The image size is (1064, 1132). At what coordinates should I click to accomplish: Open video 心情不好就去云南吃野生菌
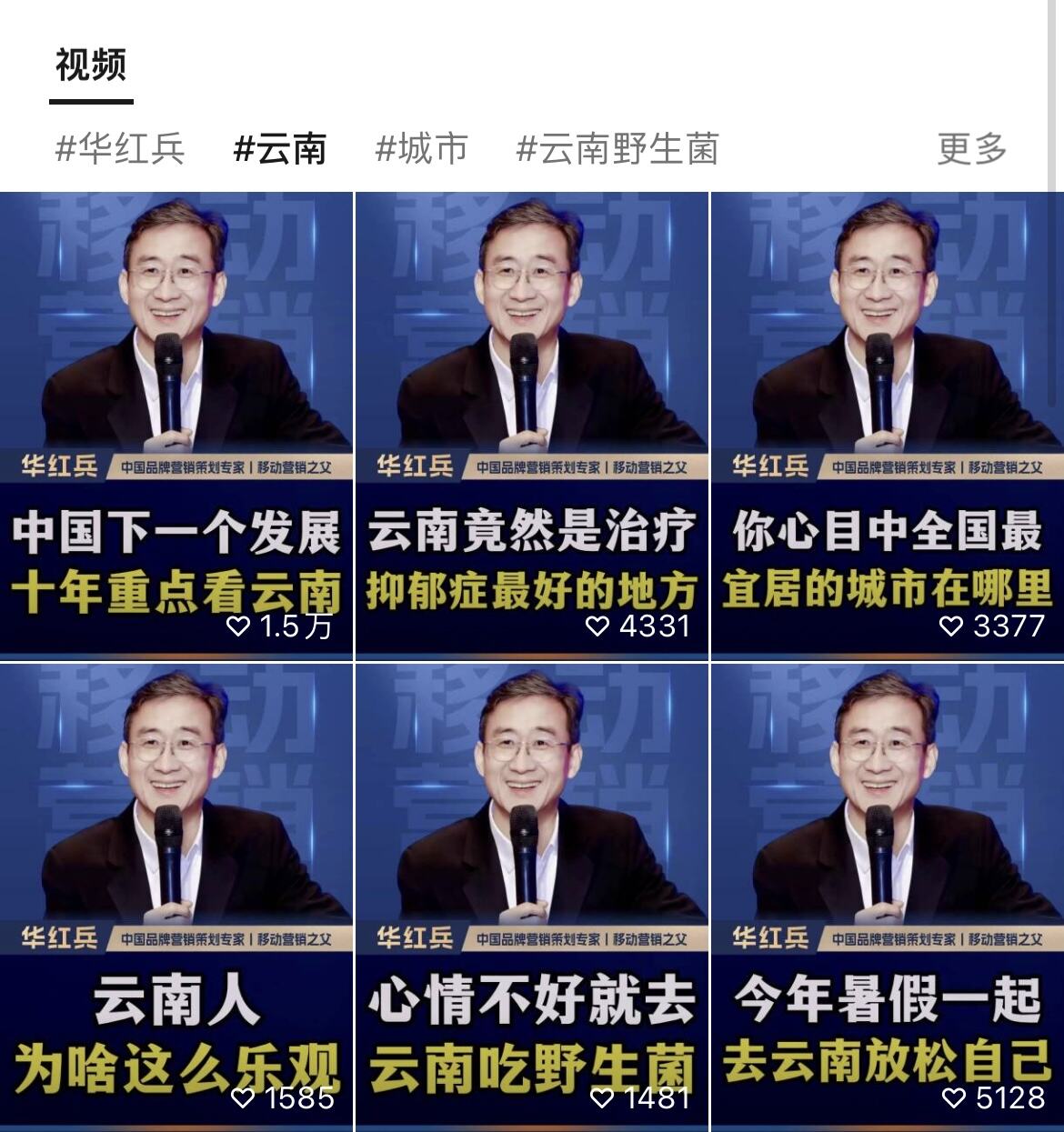point(531,895)
